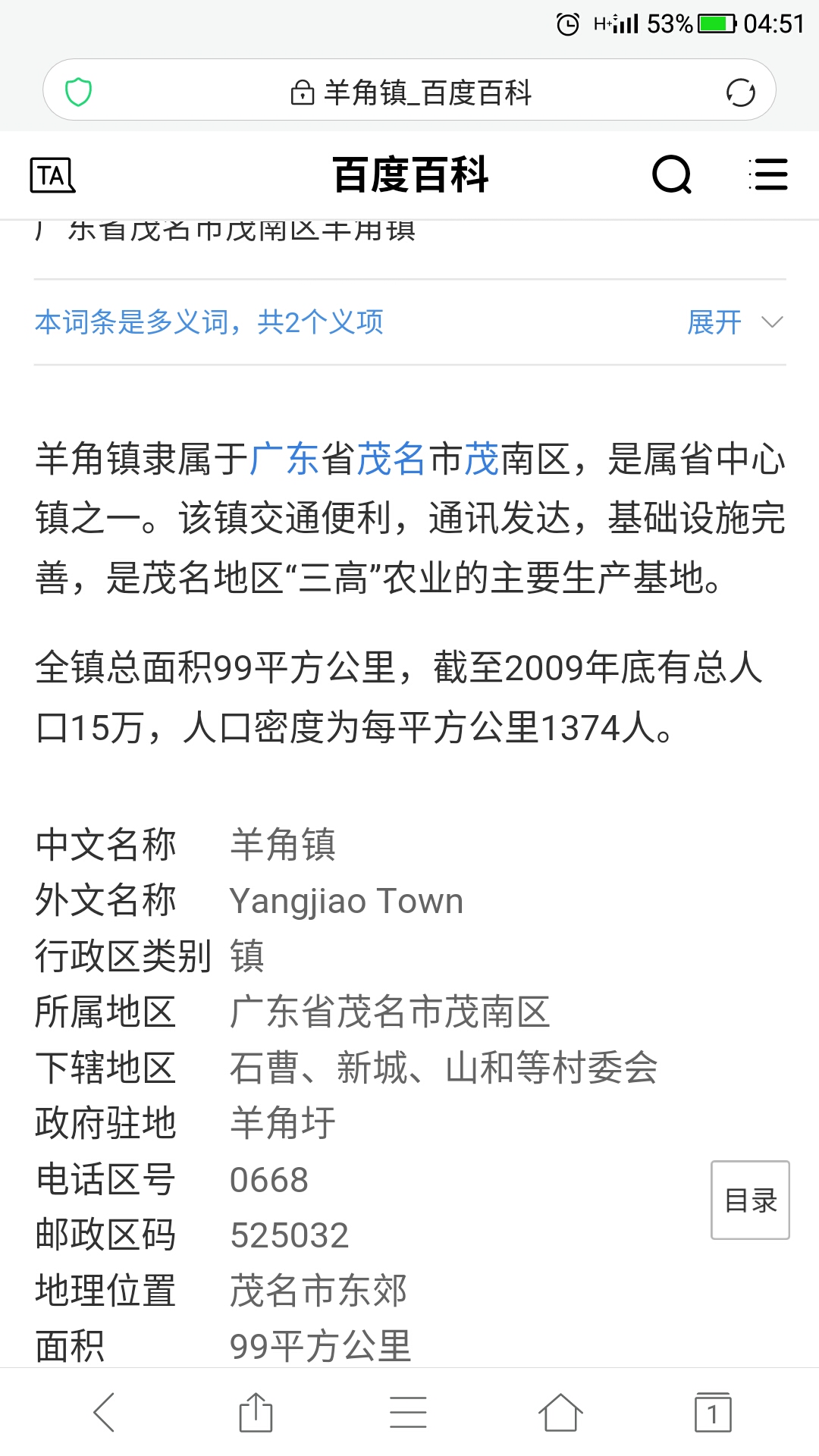This screenshot has height=1456, width=819.
Task: Tap the address bar showing 羊角镇_百度百科
Action: [410, 93]
